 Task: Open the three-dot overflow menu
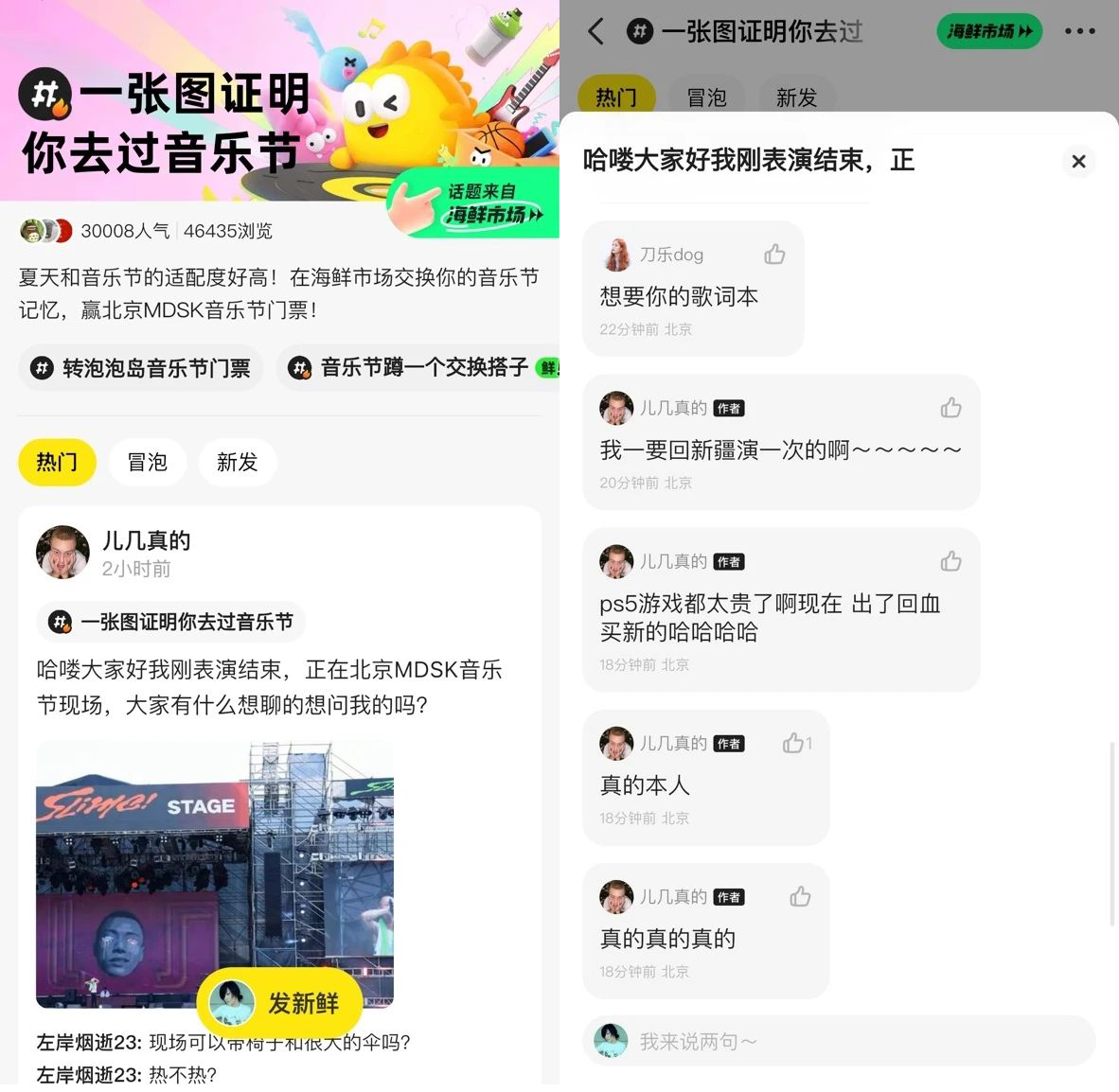point(1079,32)
